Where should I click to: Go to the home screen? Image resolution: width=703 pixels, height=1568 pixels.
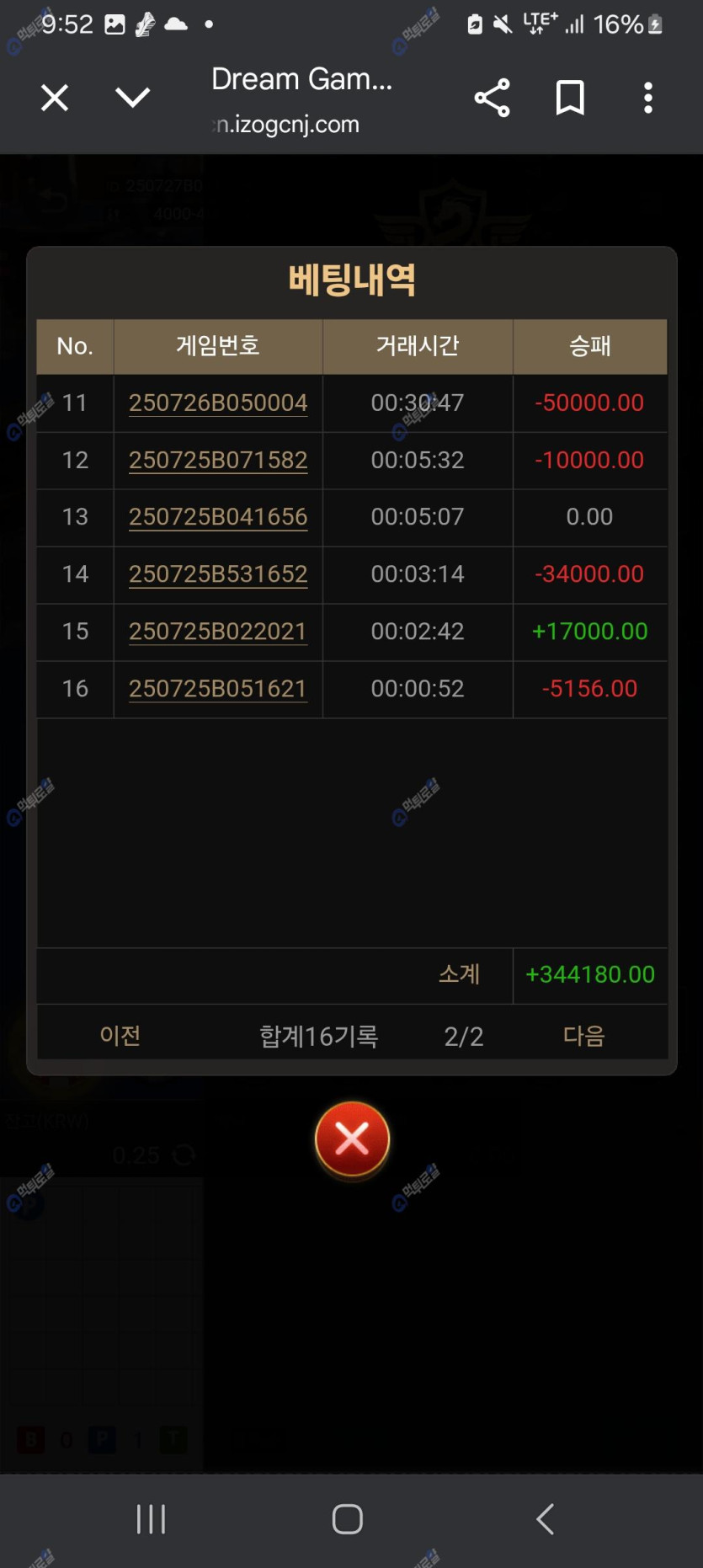click(348, 1519)
